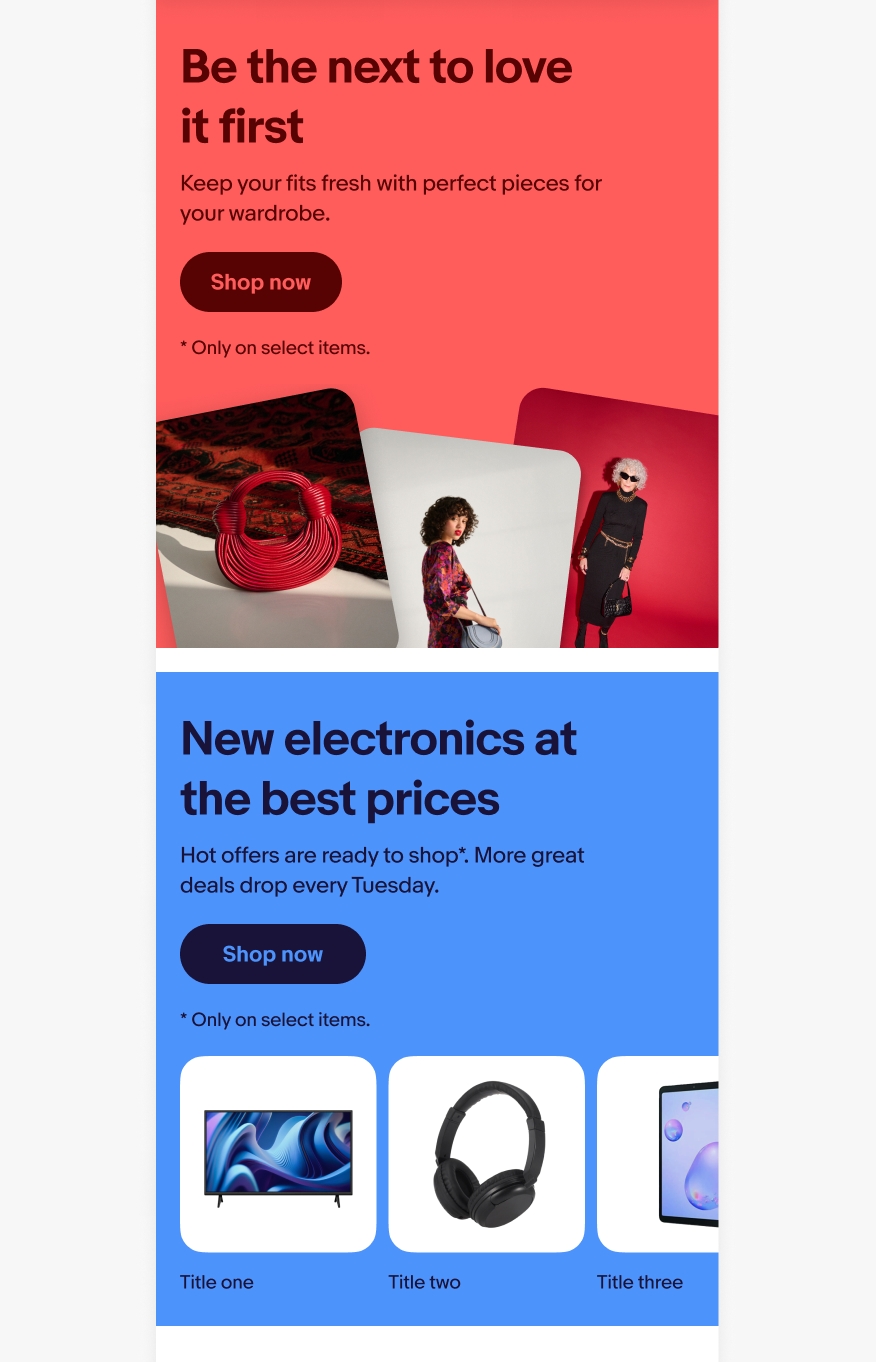Click the flat-screen TV thumbnail
Image resolution: width=876 pixels, height=1362 pixels.
click(278, 1154)
